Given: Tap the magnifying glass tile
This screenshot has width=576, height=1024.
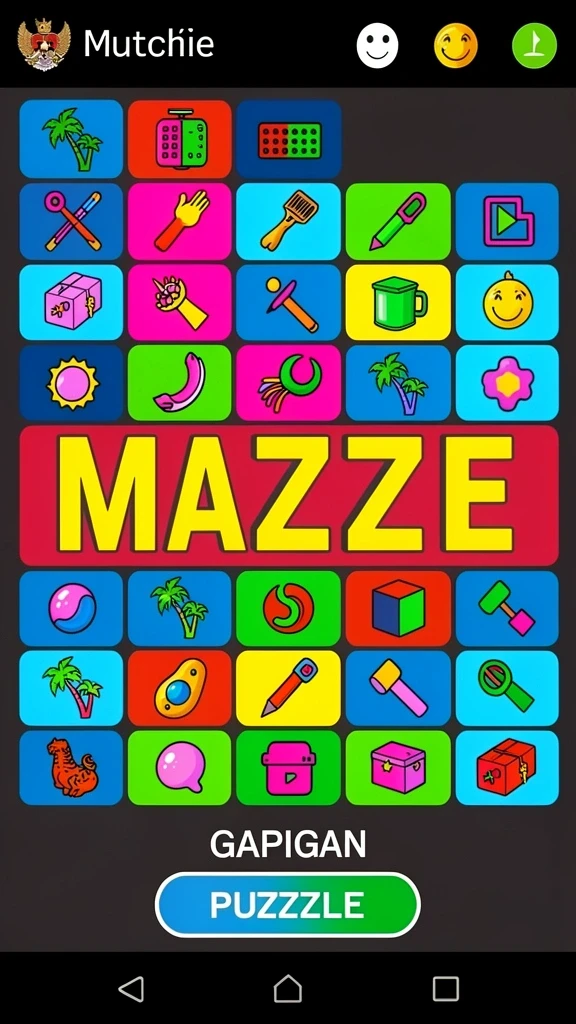Looking at the screenshot, I should pos(507,688).
